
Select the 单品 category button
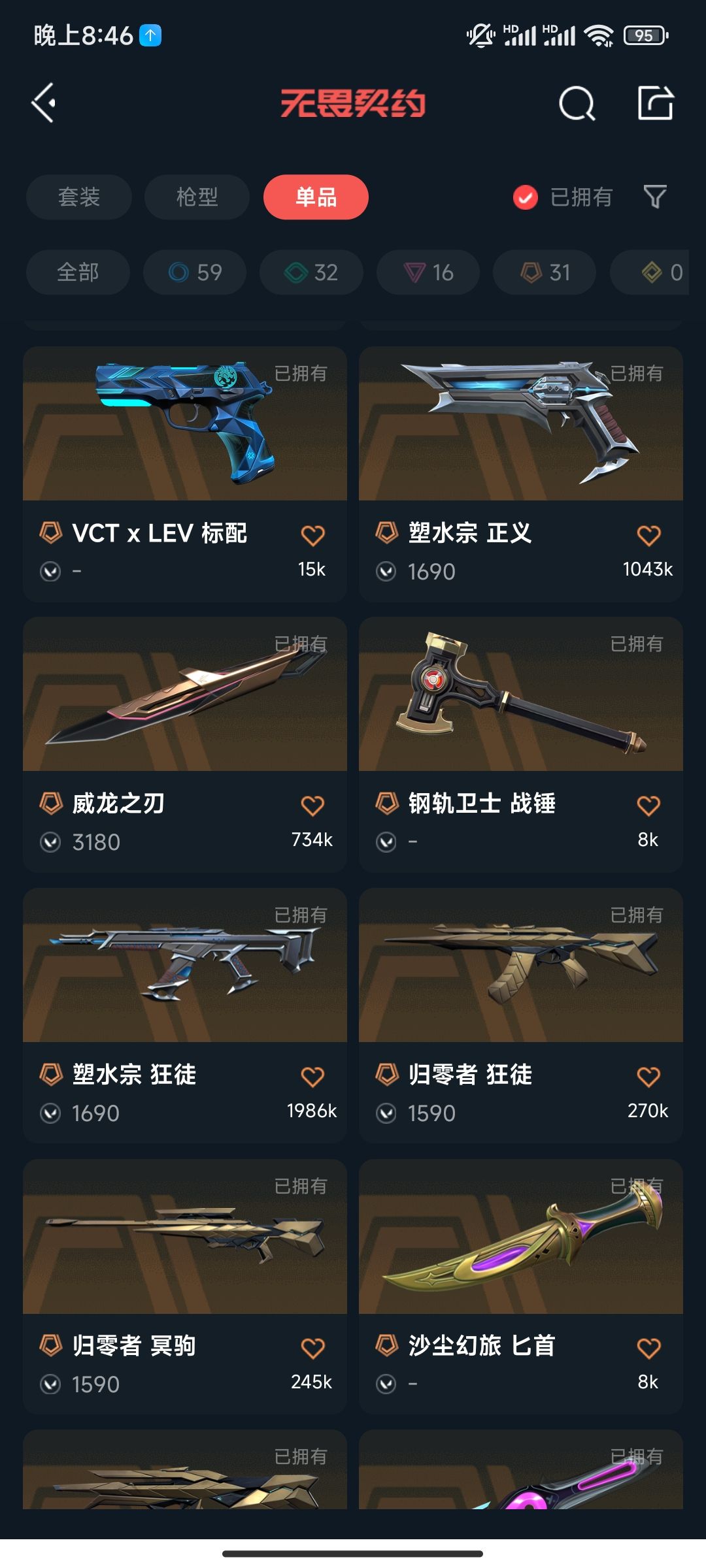coord(316,197)
